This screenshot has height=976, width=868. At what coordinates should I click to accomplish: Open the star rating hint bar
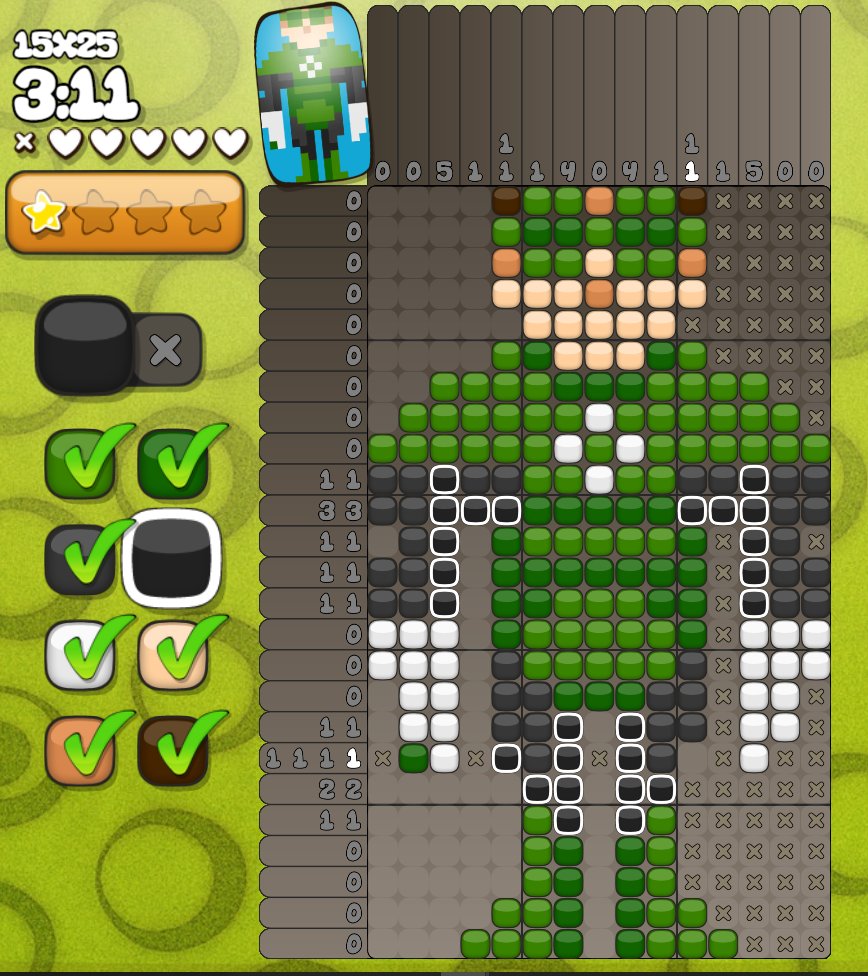(125, 212)
